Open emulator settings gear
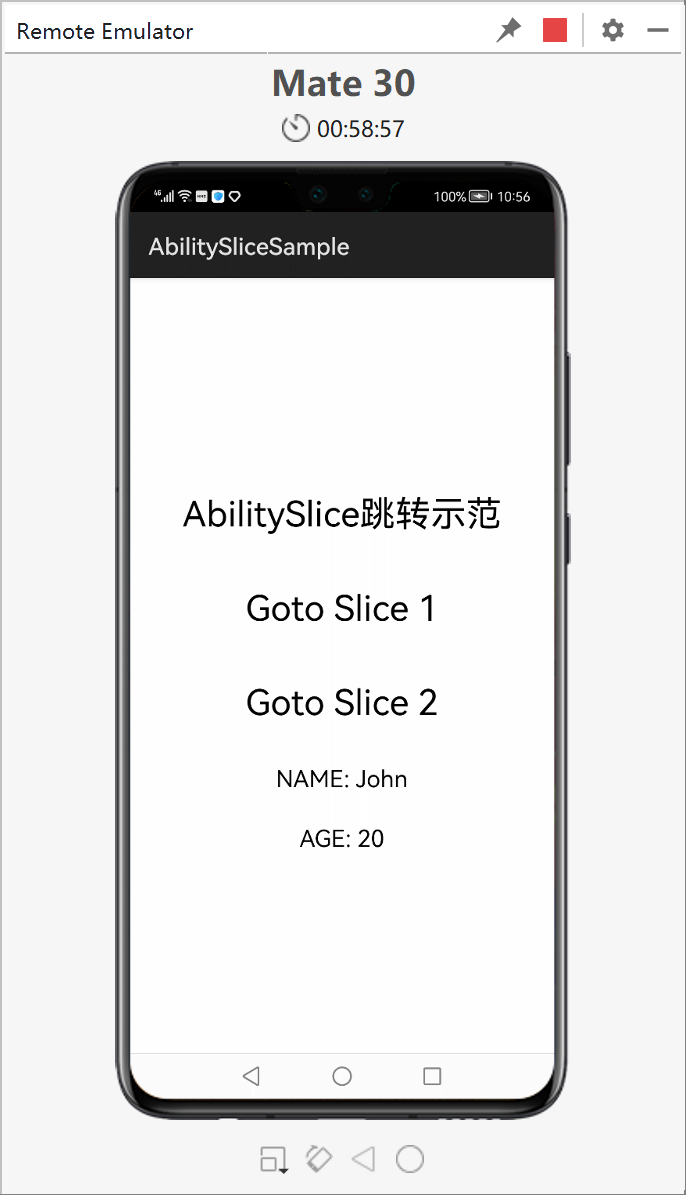Viewport: 686px width, 1195px height. click(612, 31)
